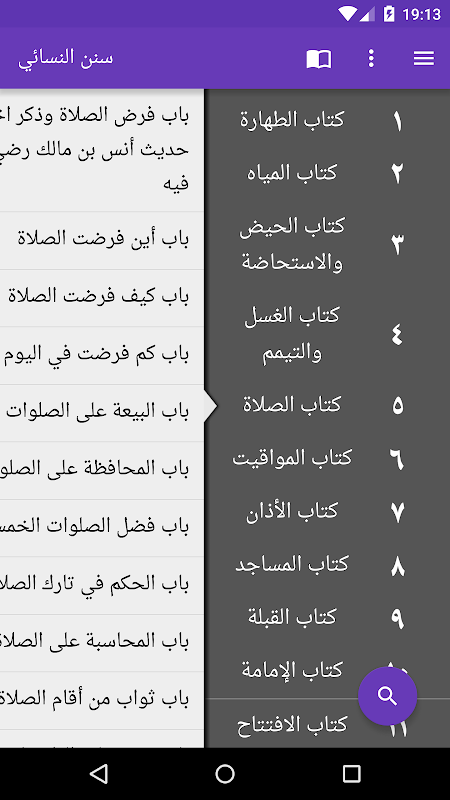
Task: Open the book reading icon
Action: 319,59
